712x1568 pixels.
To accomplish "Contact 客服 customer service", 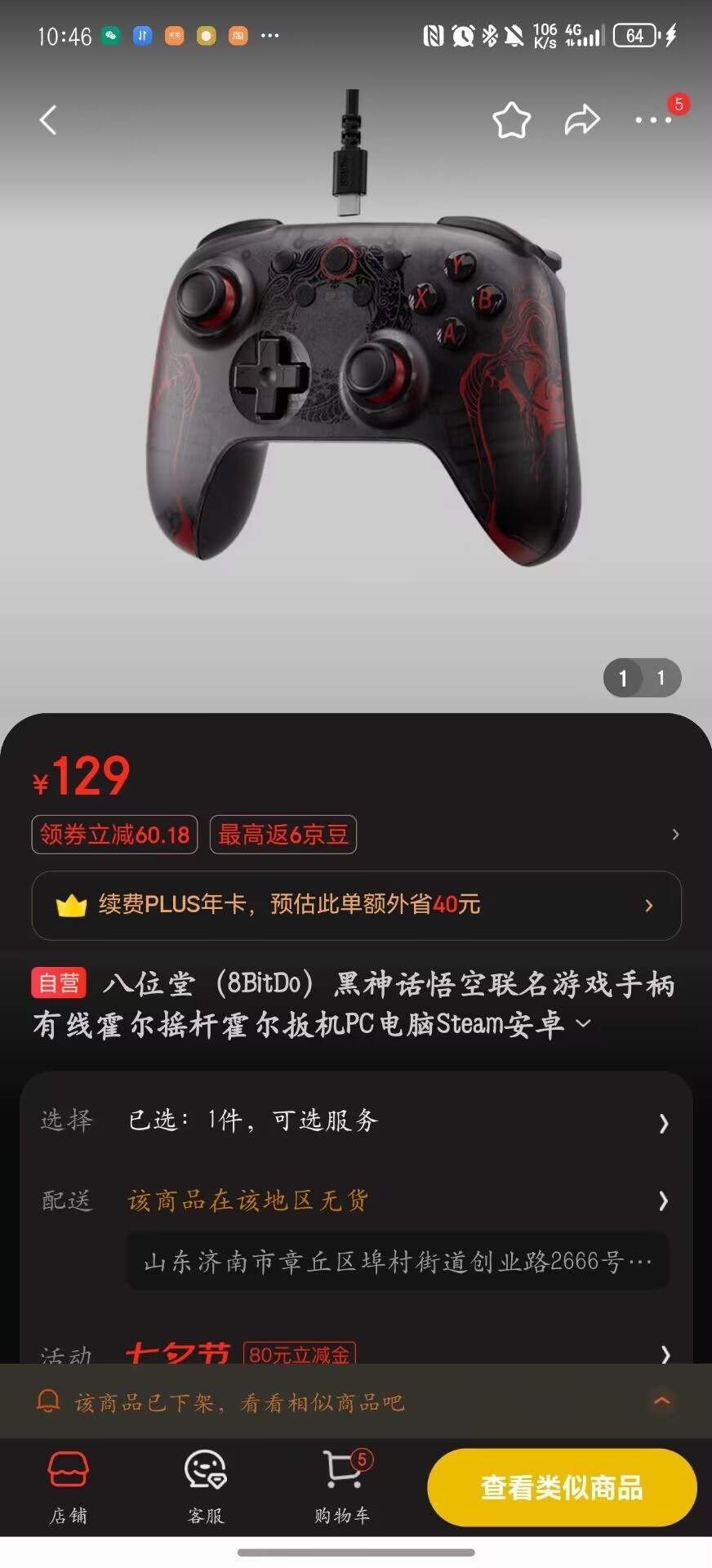I will [205, 1486].
